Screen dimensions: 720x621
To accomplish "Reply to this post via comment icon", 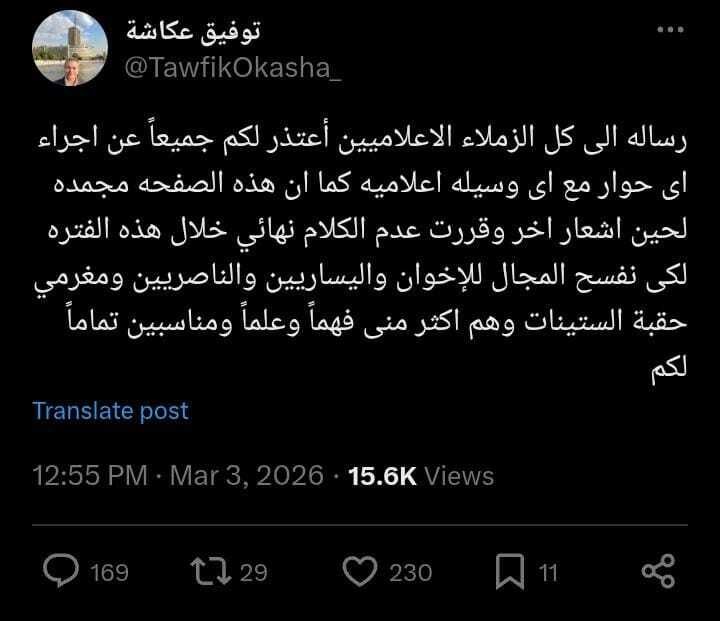I will (63, 571).
